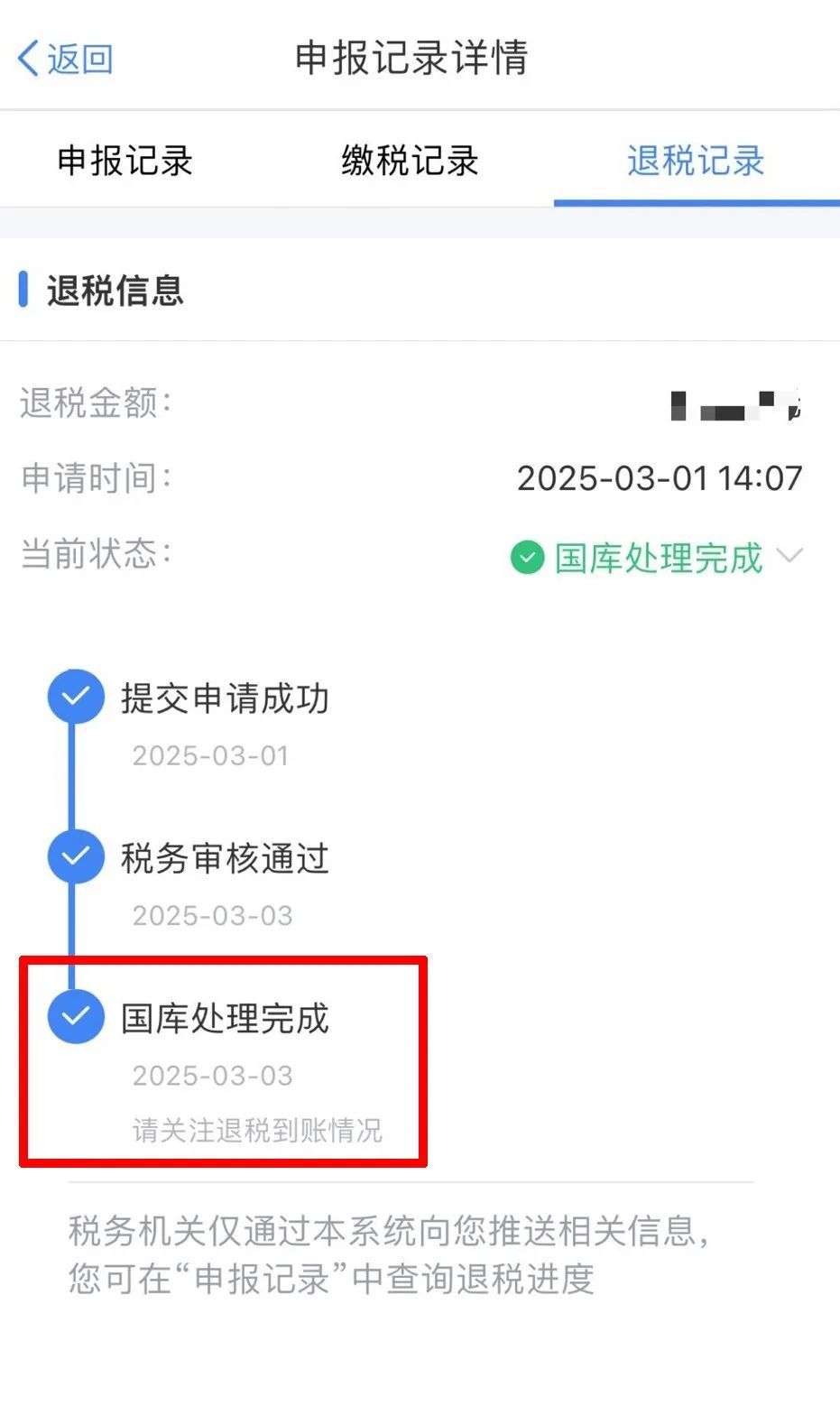Switch to the 申报记录 tab
This screenshot has height=1415, width=840.
click(x=125, y=161)
